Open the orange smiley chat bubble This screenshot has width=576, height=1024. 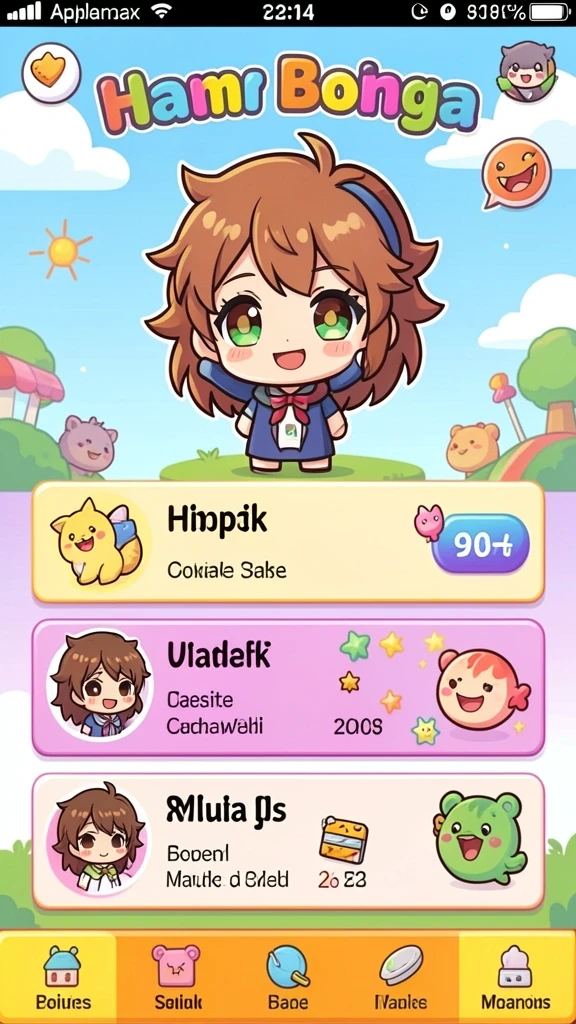coord(516,174)
